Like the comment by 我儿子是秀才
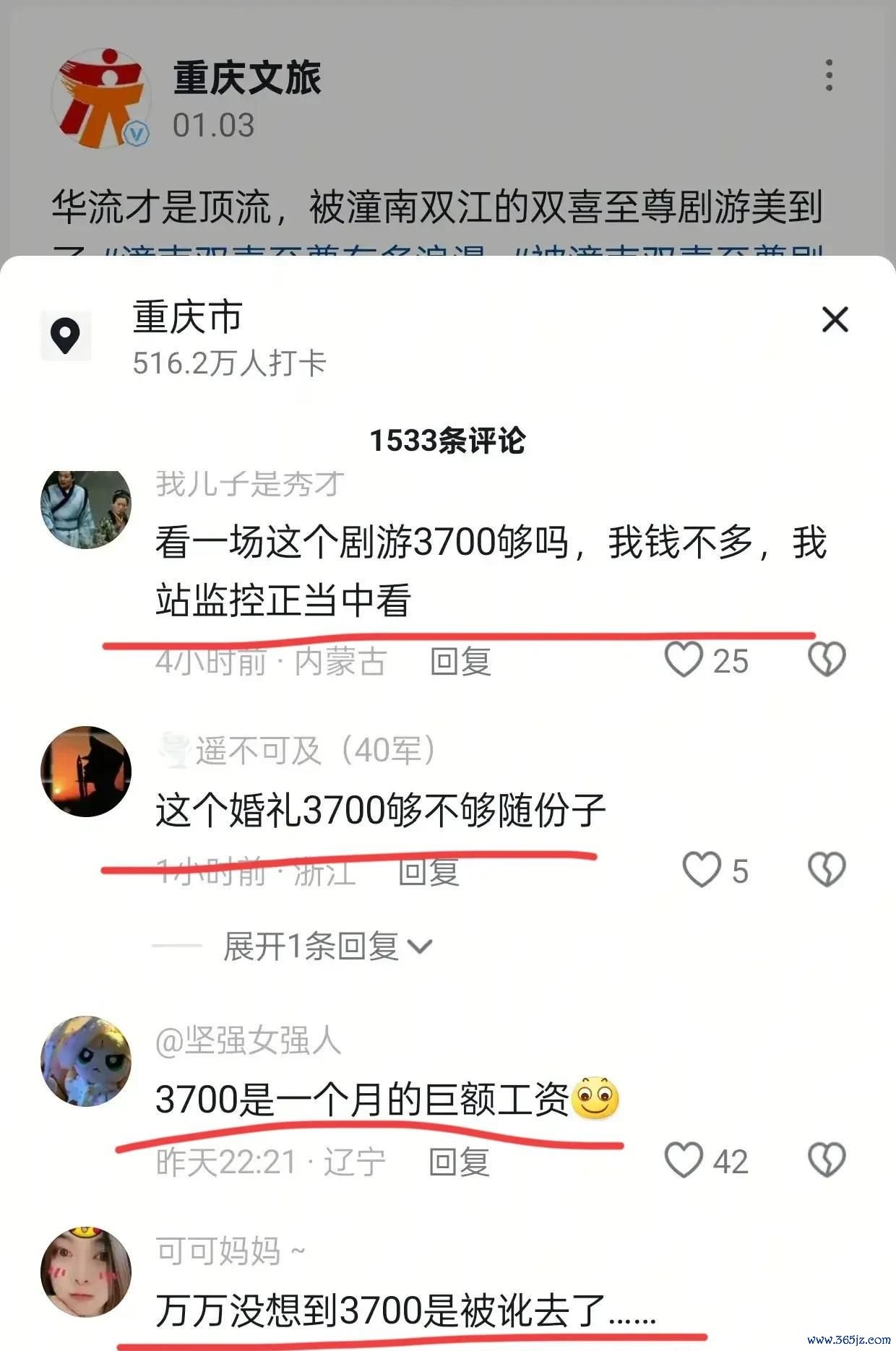This screenshot has width=896, height=1351. [684, 660]
